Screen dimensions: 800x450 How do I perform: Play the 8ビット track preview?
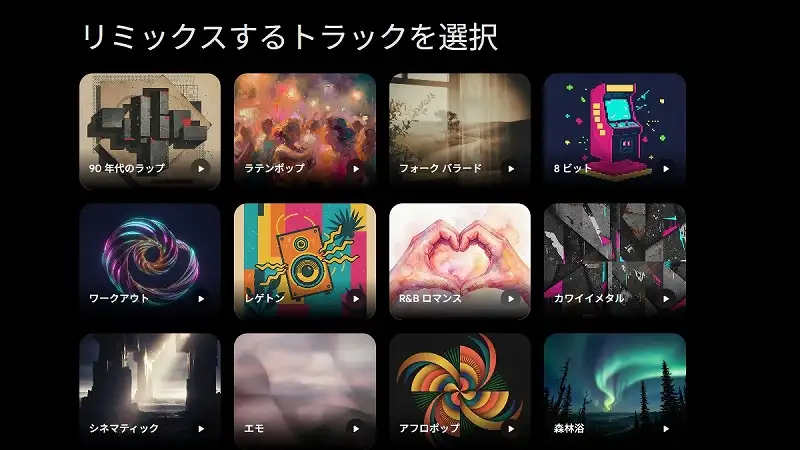pyautogui.click(x=666, y=169)
